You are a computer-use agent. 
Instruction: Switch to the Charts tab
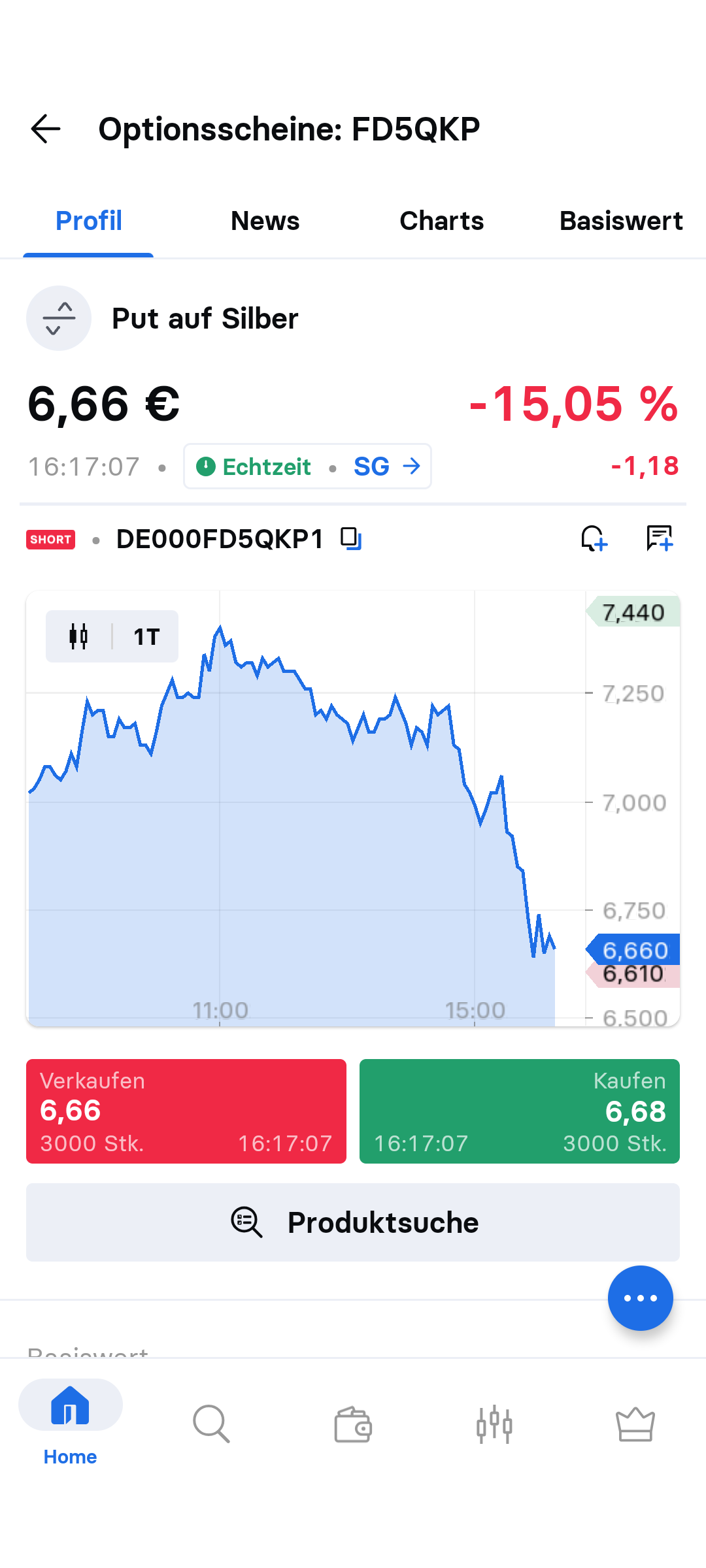(x=441, y=221)
